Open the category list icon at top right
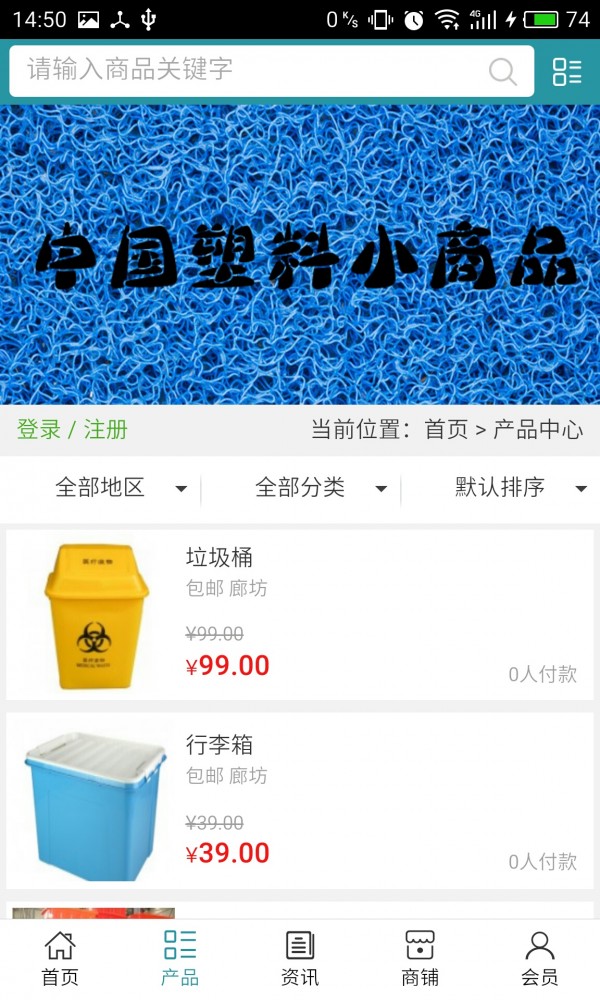This screenshot has width=600, height=1000. pyautogui.click(x=567, y=71)
